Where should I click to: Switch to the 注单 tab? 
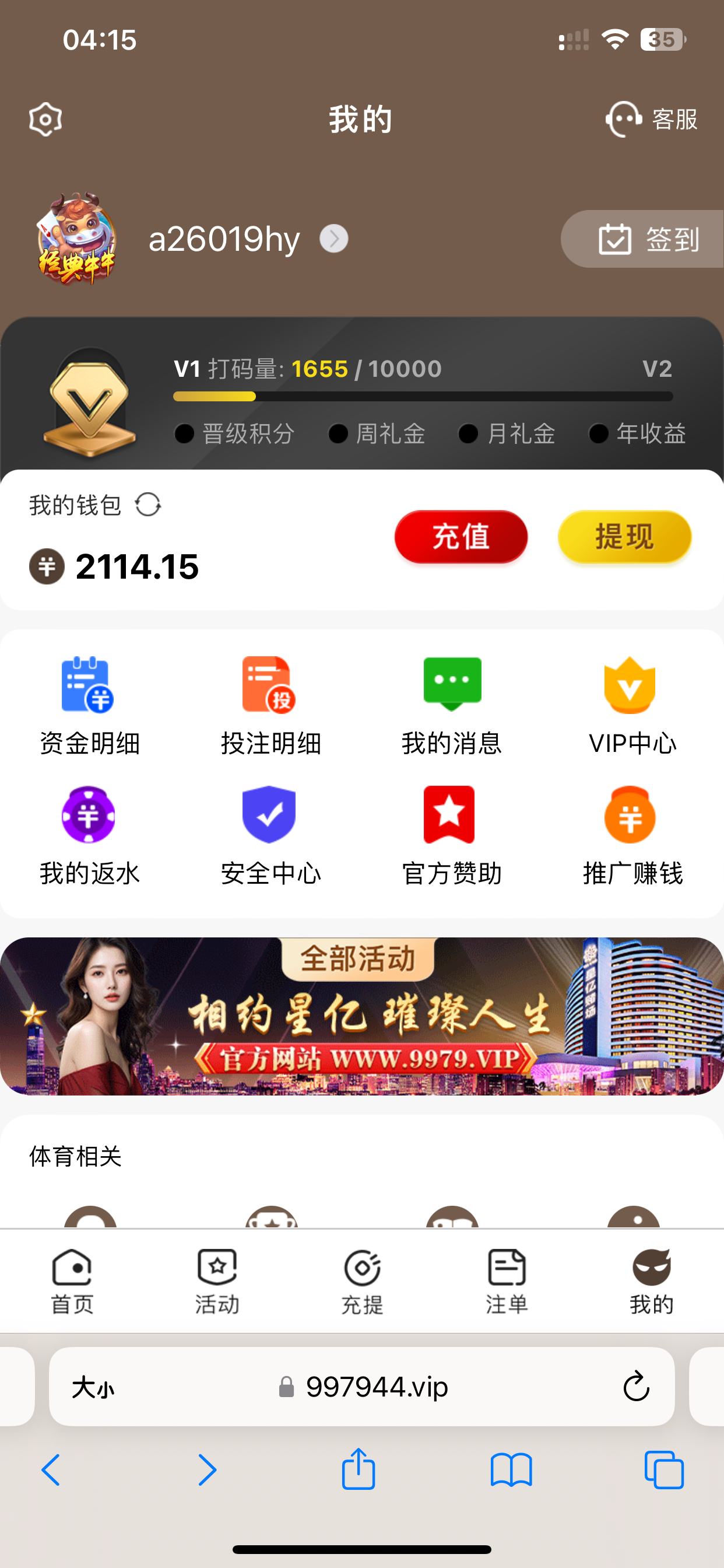point(507,1280)
